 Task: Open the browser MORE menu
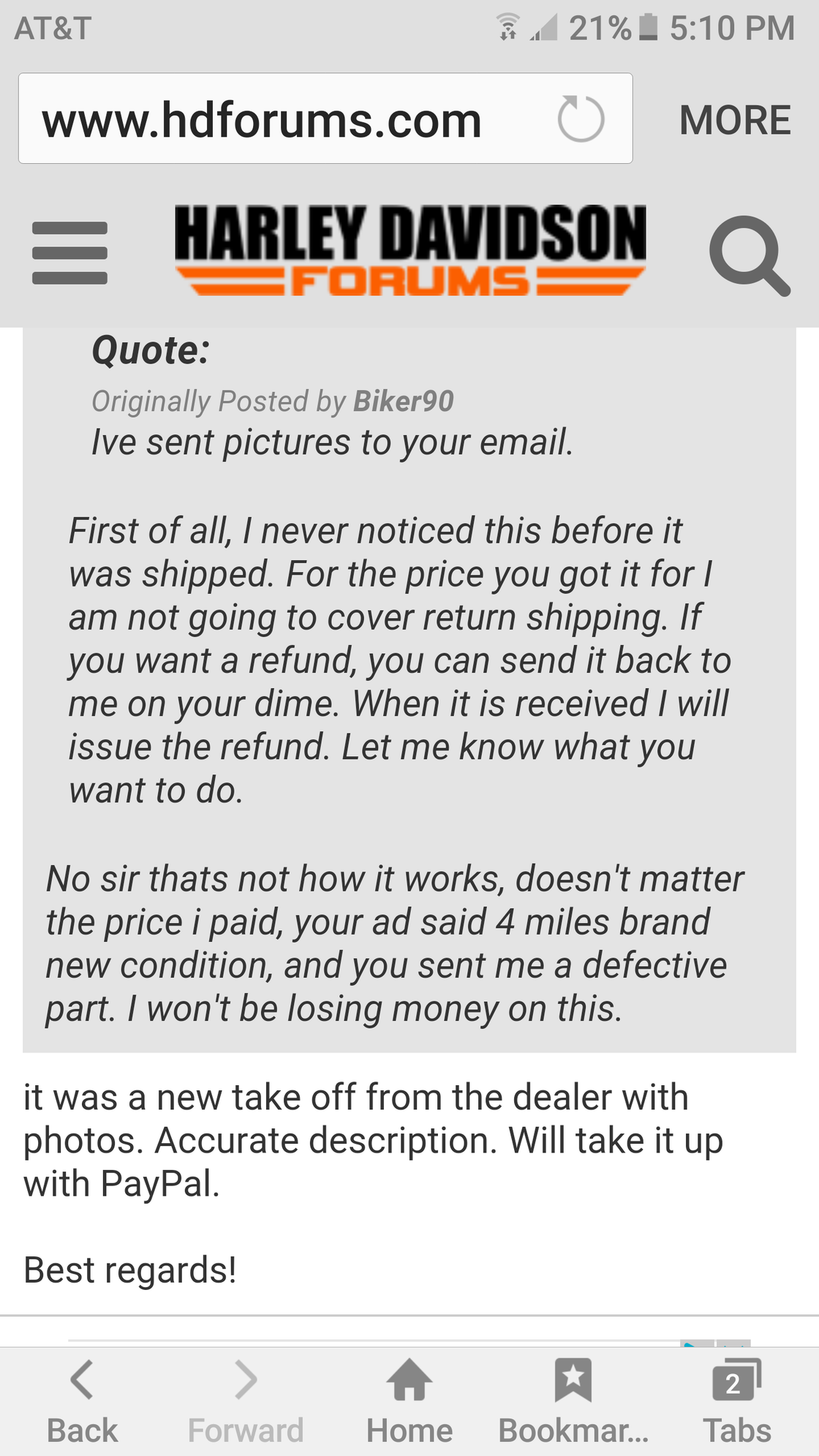coord(735,120)
